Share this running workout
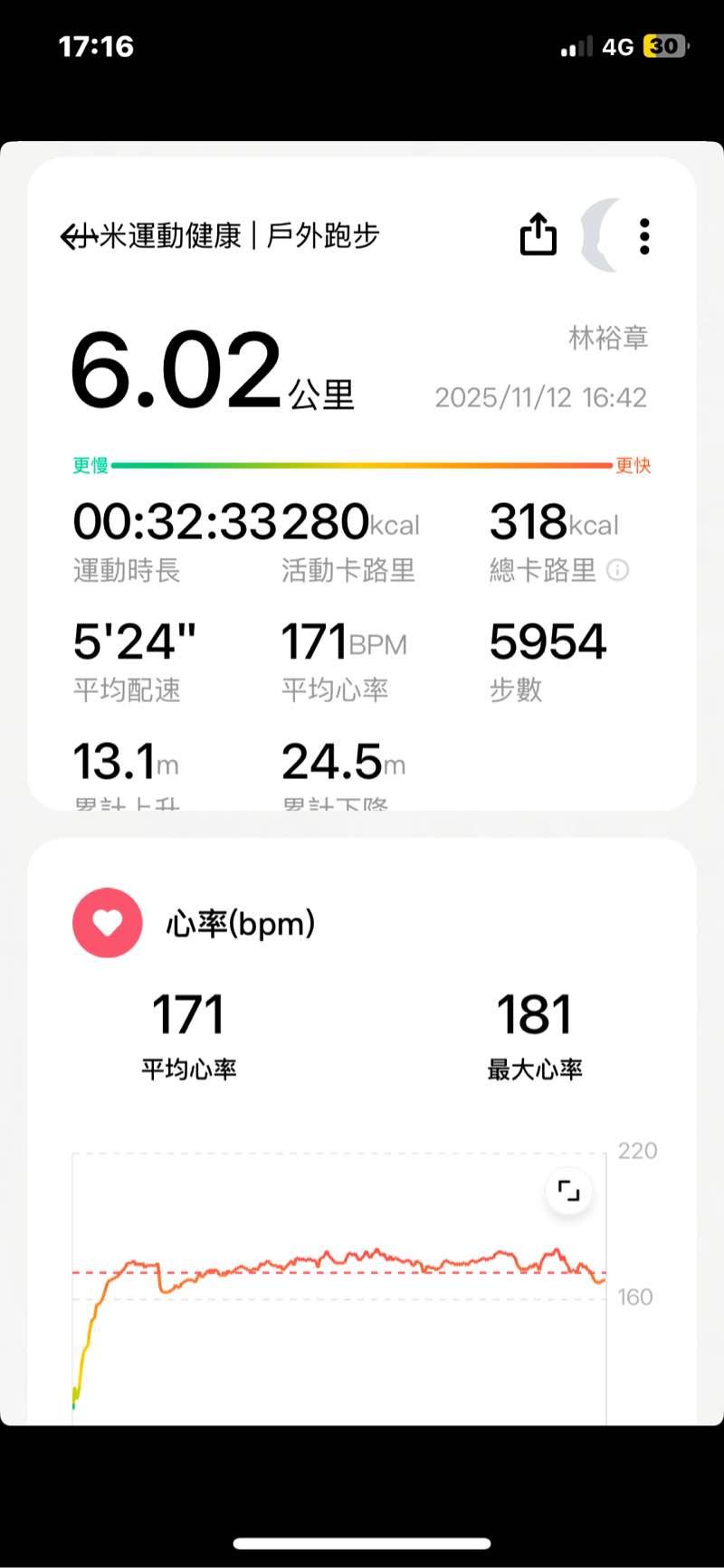Image resolution: width=724 pixels, height=1568 pixels. 538,234
